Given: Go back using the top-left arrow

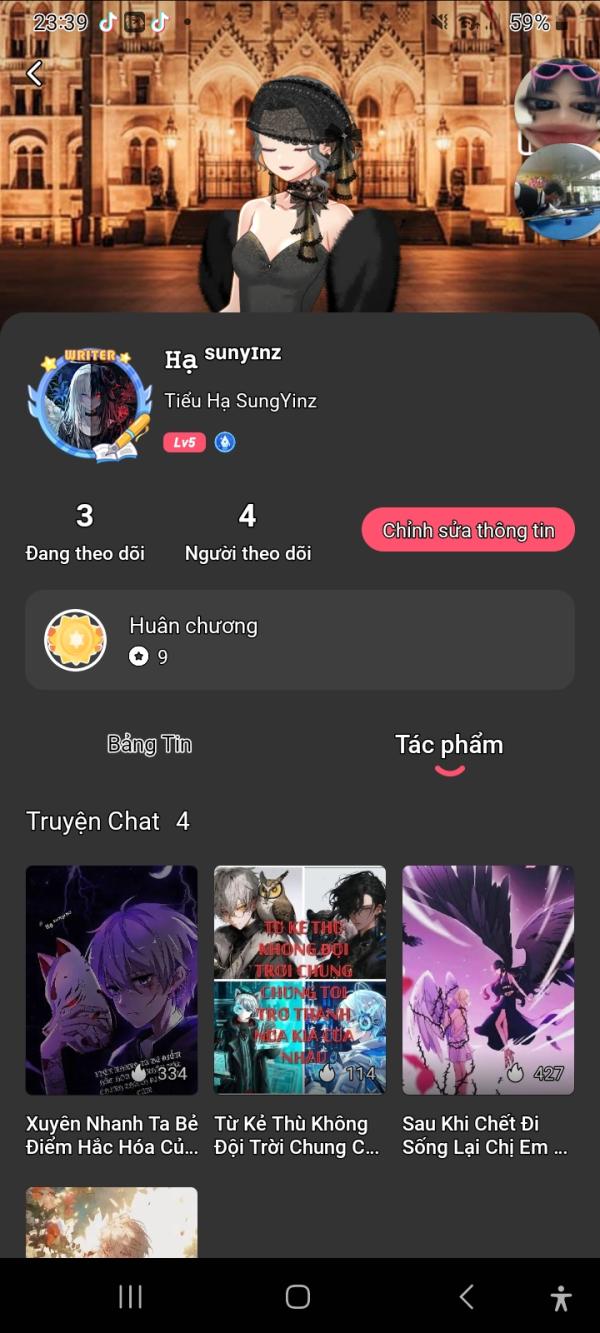Looking at the screenshot, I should 35,73.
